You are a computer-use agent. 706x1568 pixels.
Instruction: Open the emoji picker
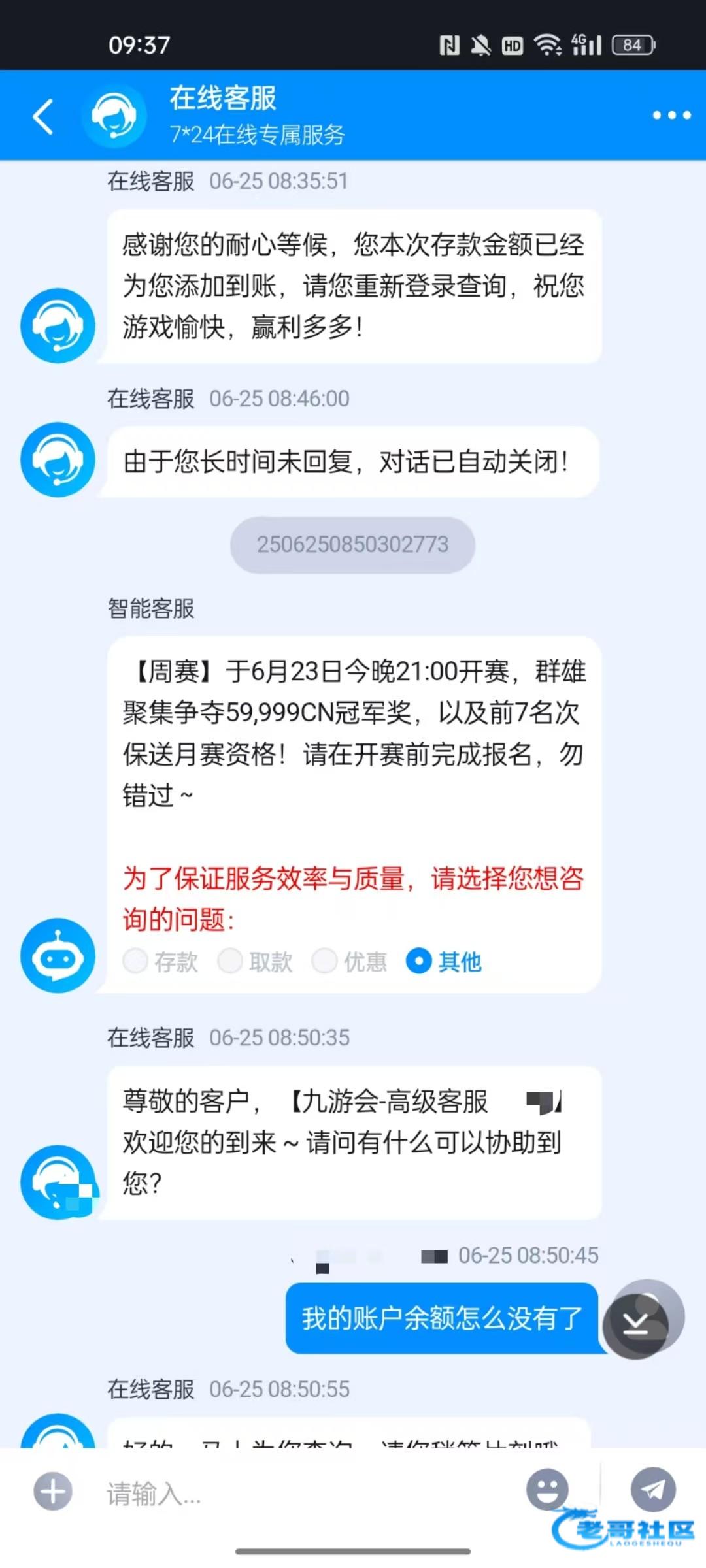547,1490
